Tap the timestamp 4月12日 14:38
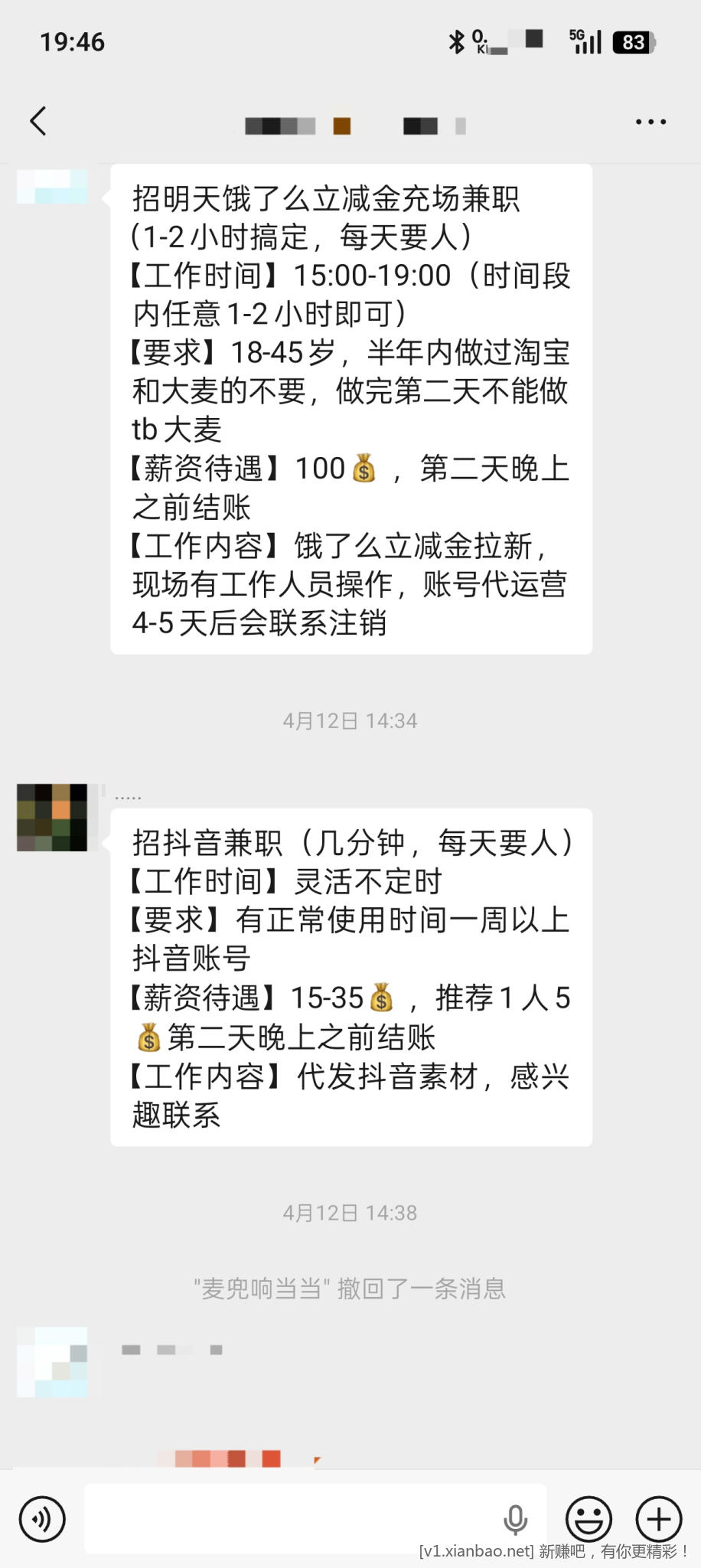The width and height of the screenshot is (701, 1568). (x=350, y=1212)
